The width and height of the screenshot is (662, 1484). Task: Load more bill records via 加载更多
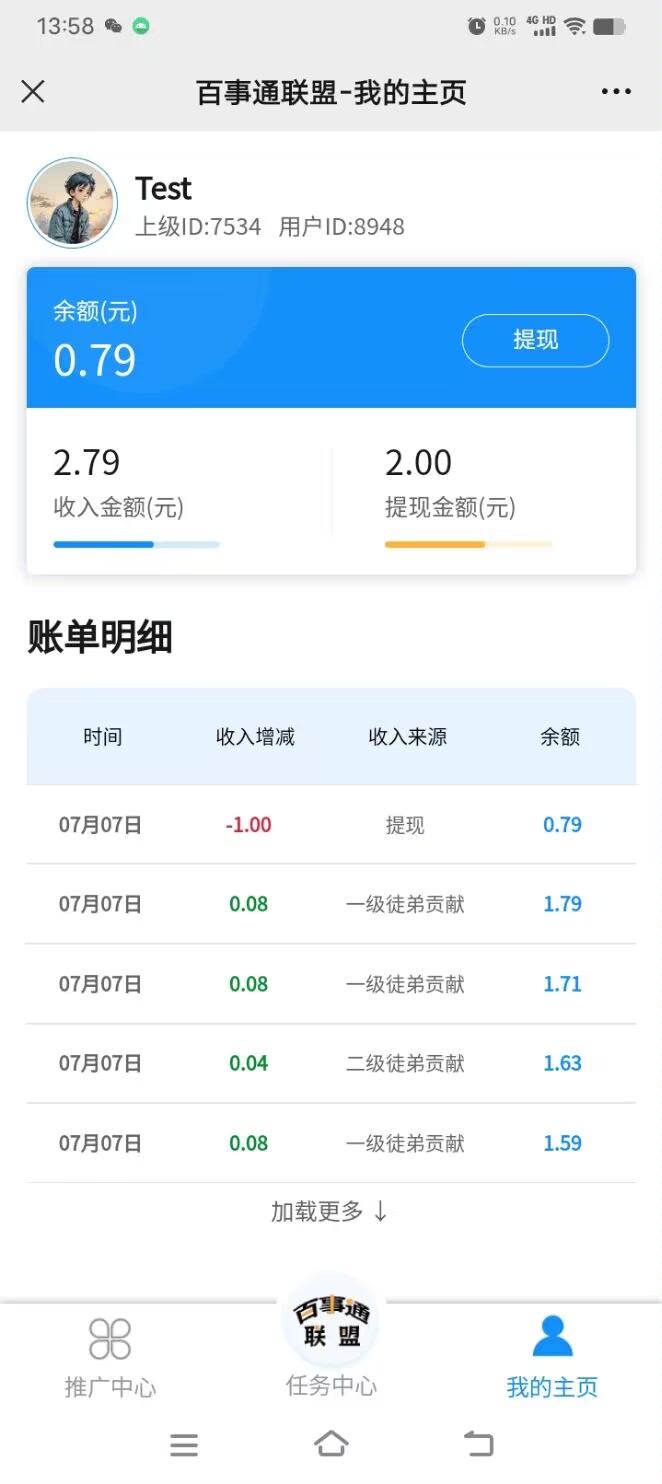(x=330, y=1211)
